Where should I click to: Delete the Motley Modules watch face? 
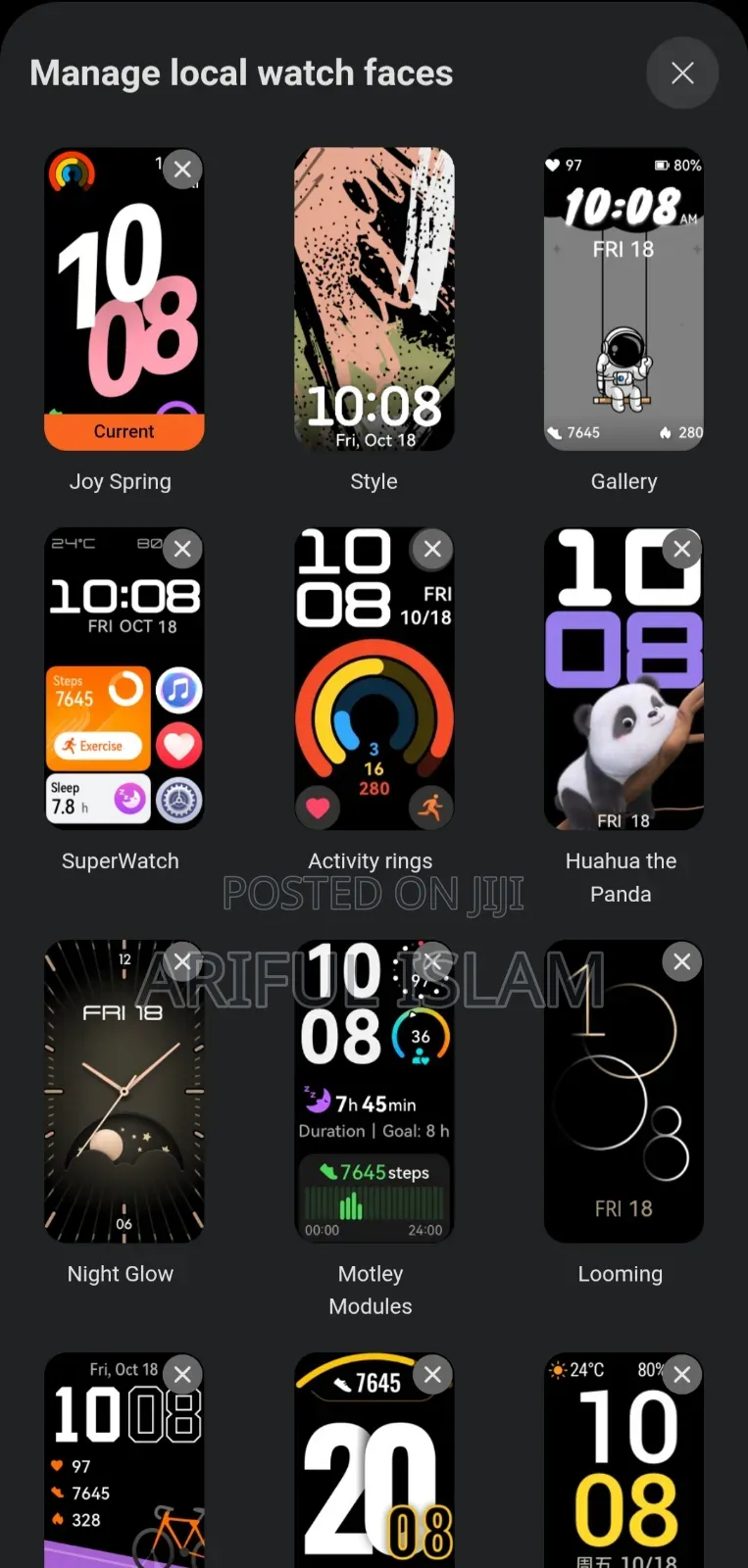[x=432, y=961]
